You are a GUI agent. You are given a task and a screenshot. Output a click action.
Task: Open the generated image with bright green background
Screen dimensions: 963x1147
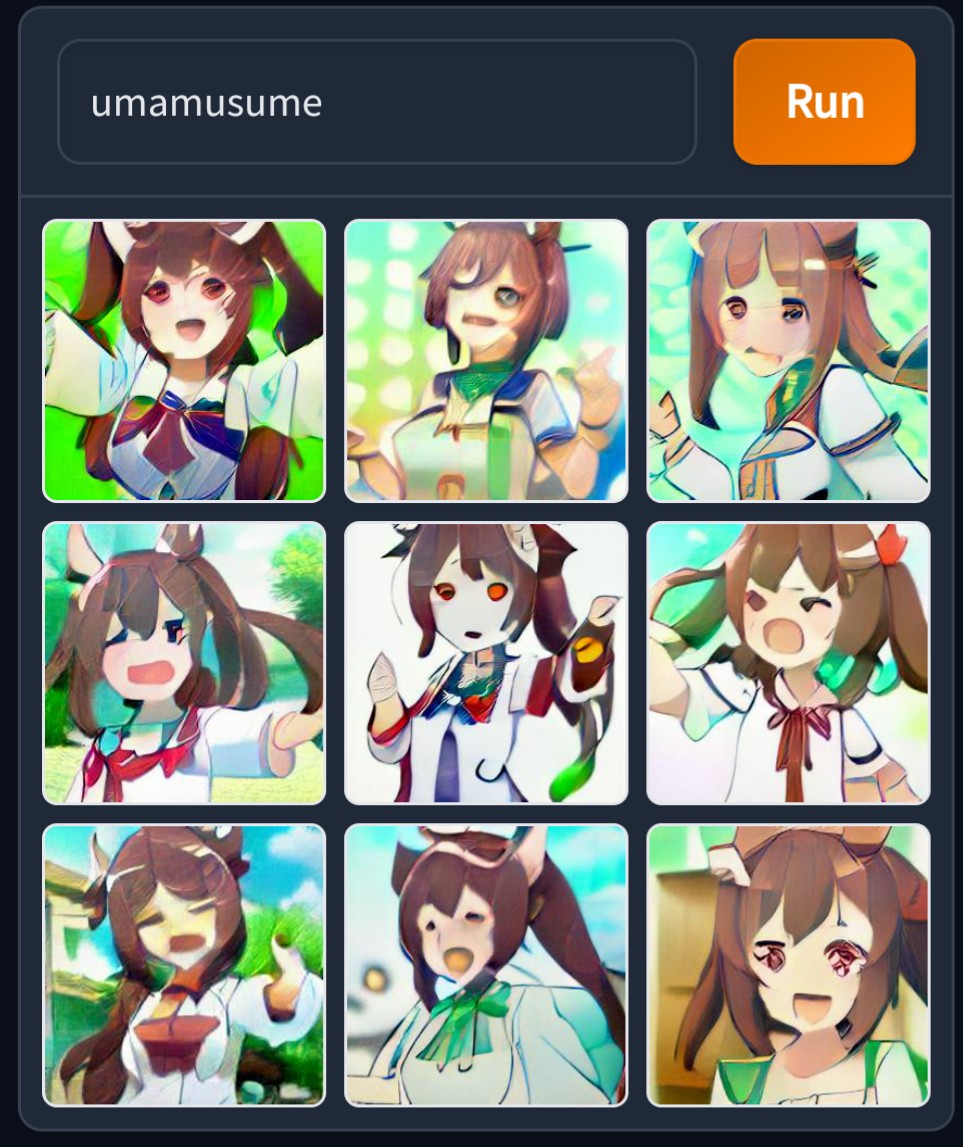pyautogui.click(x=184, y=360)
